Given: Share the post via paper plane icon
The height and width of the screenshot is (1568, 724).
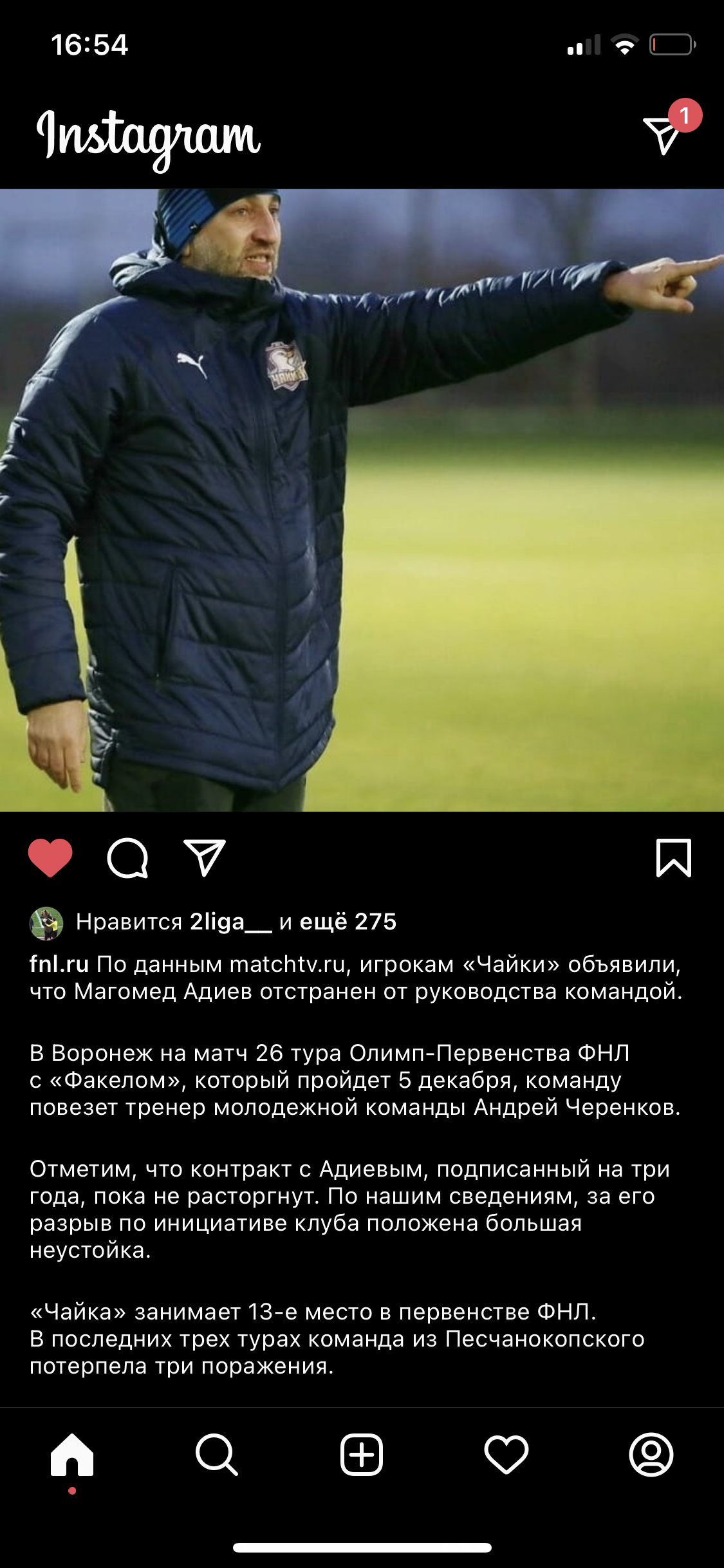Looking at the screenshot, I should (205, 858).
